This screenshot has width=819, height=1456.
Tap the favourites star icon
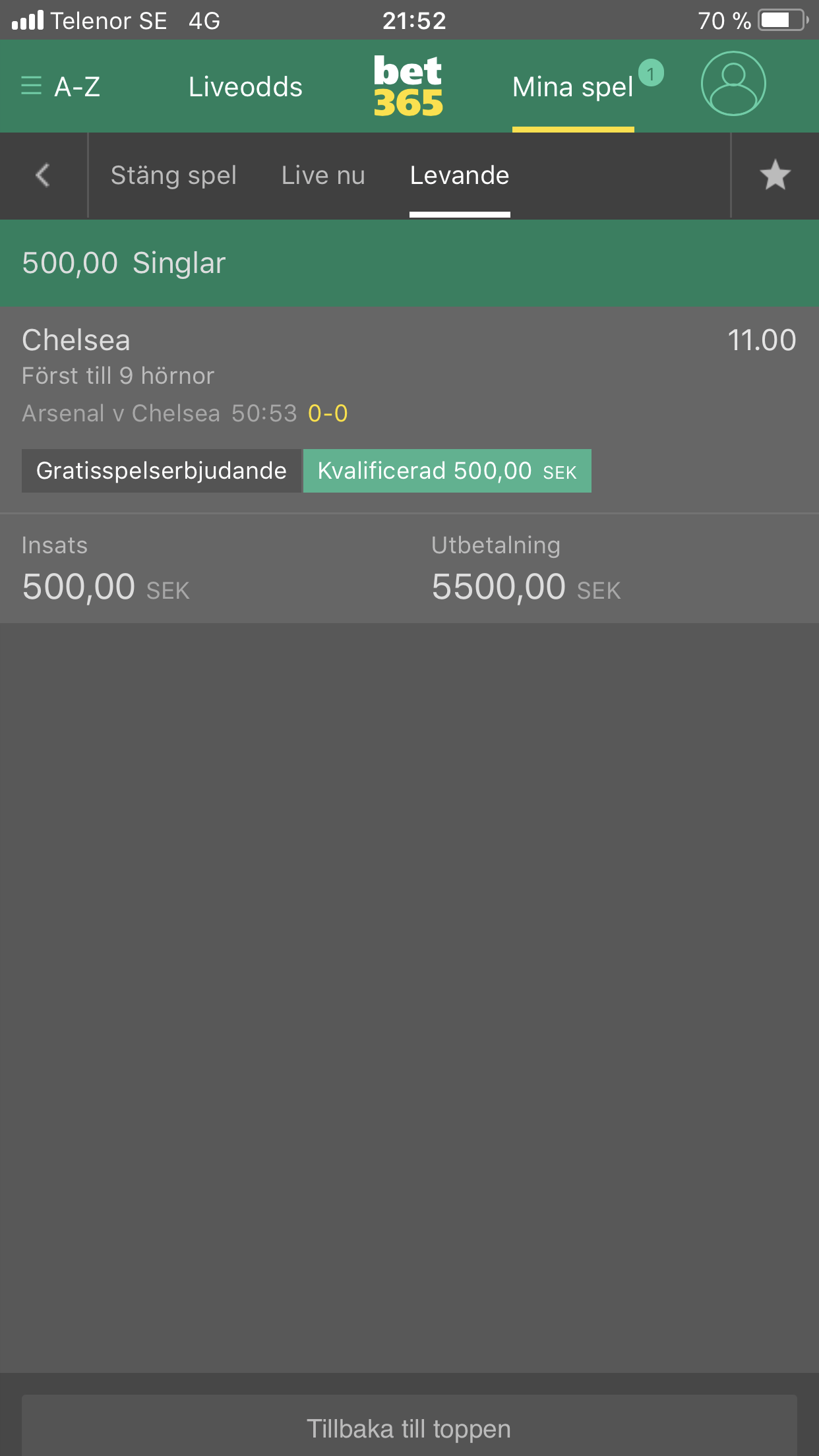(775, 175)
